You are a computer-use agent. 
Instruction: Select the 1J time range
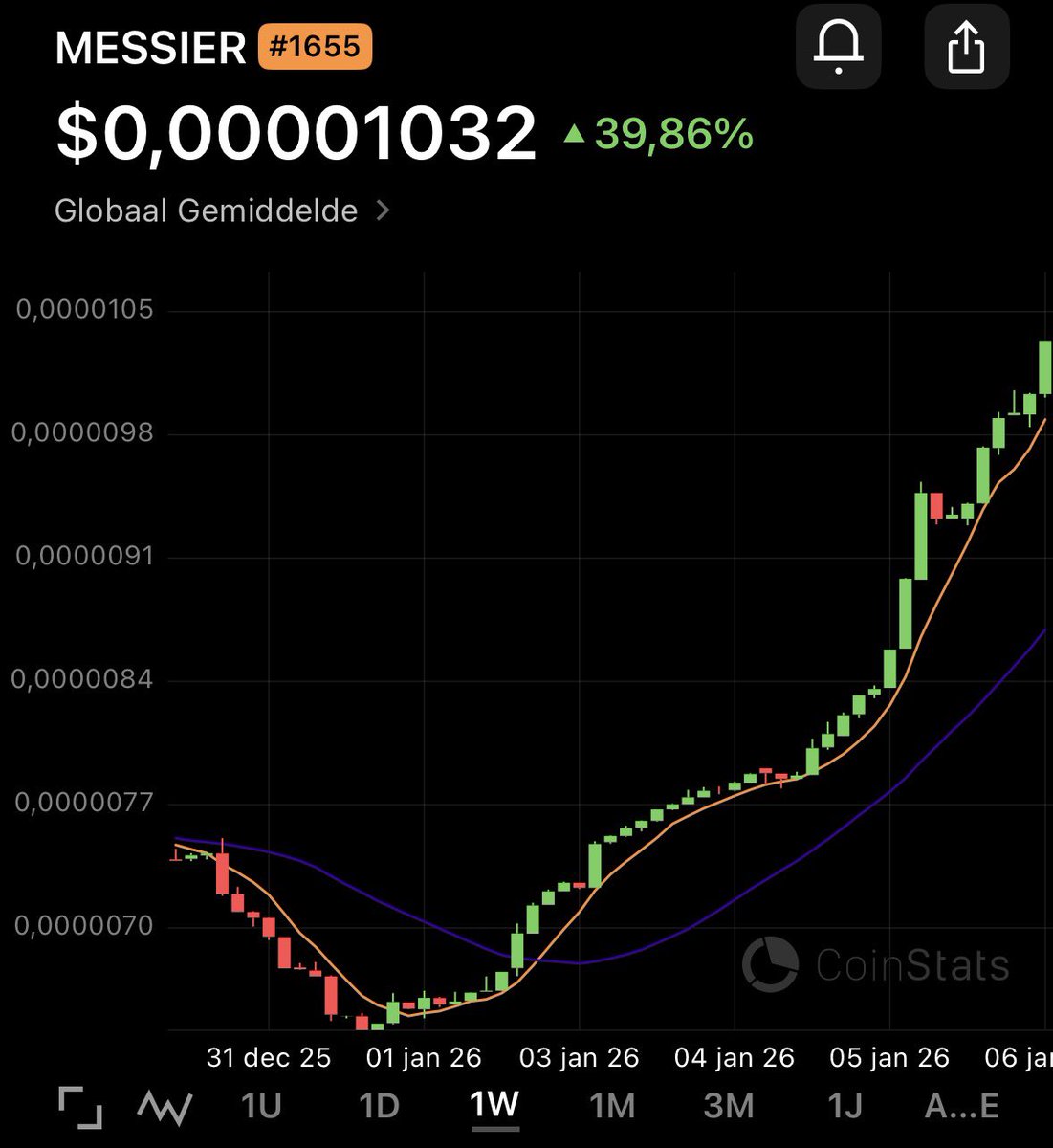[845, 1106]
